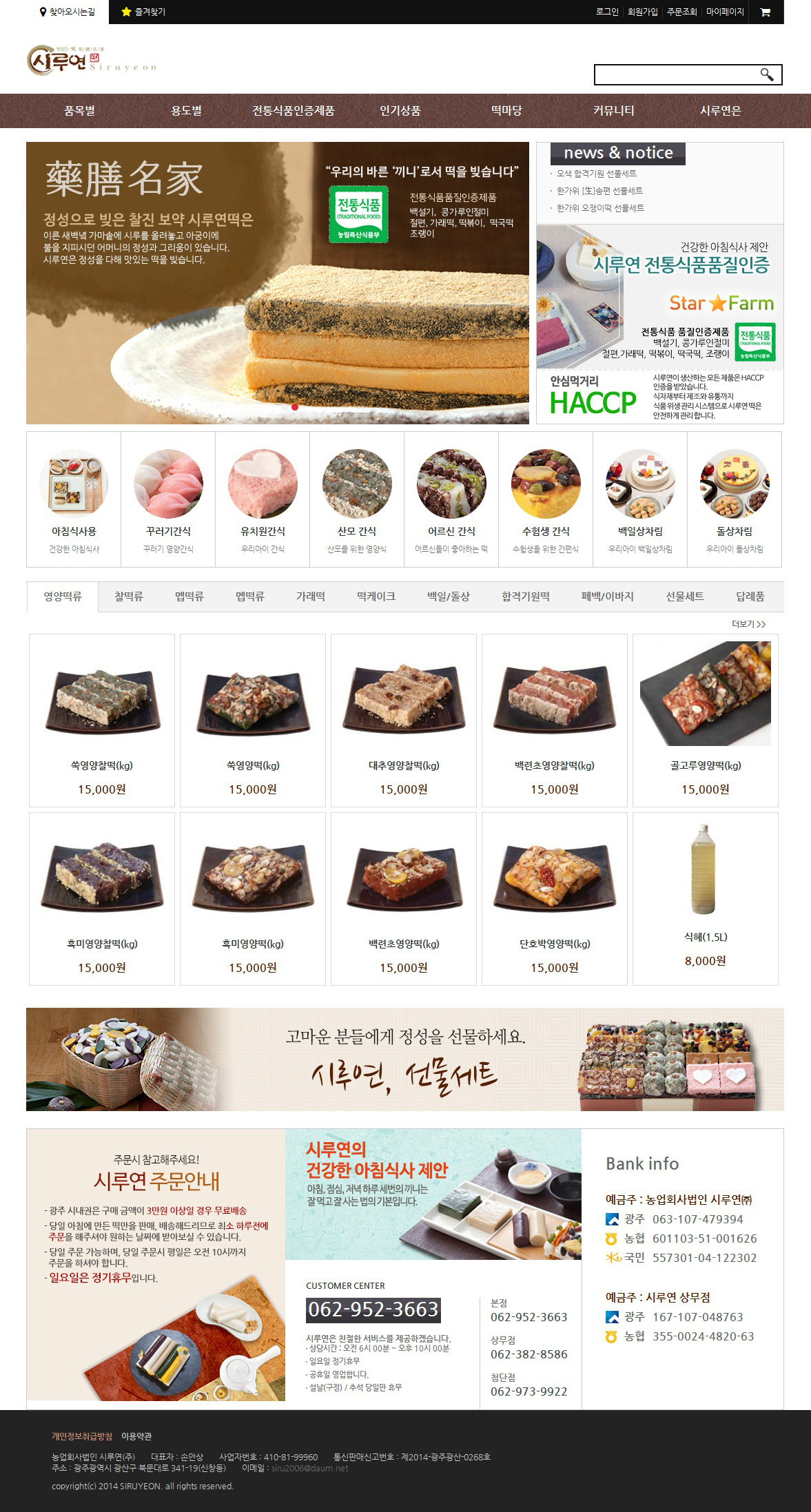Focus the search input box
811x1512 pixels.
pyautogui.click(x=675, y=74)
